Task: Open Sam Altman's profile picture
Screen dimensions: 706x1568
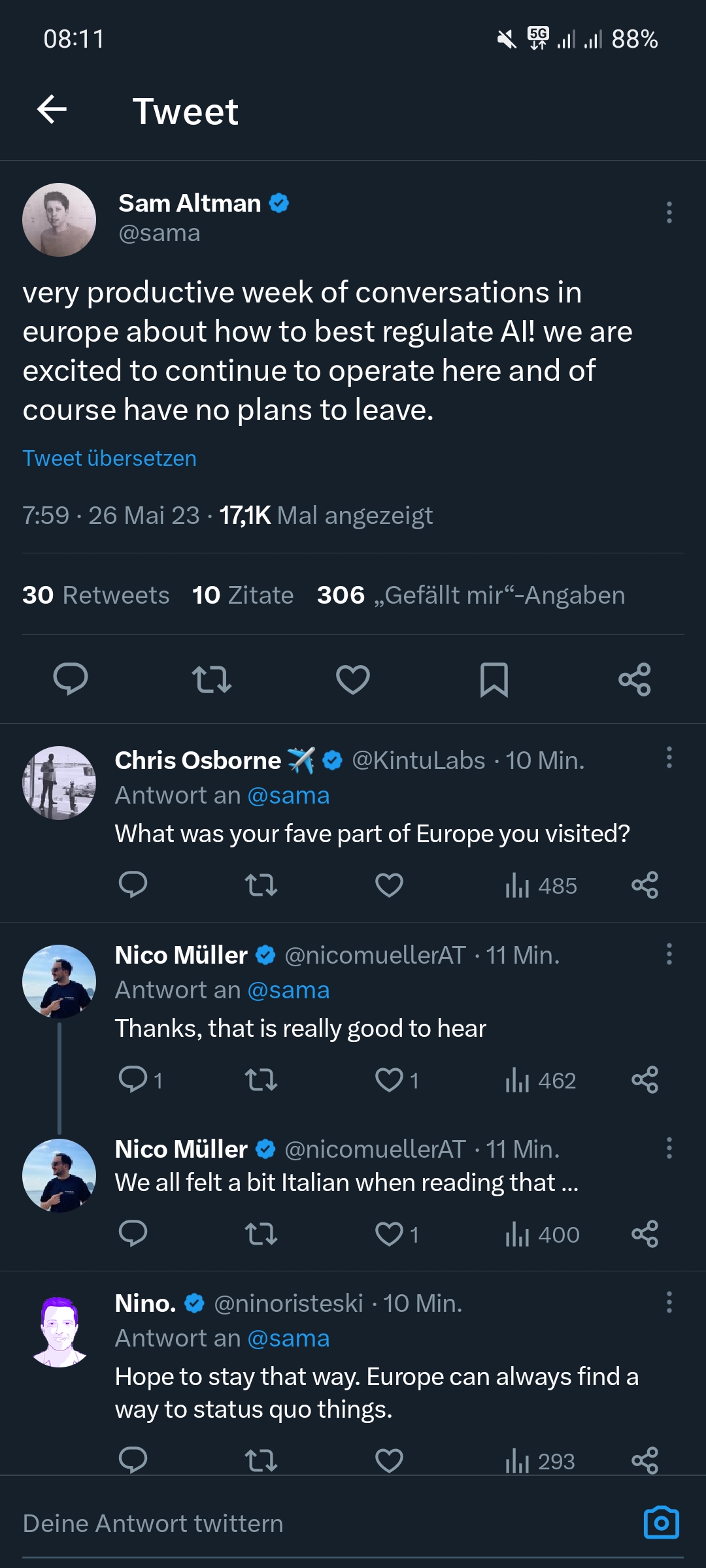Action: [59, 219]
